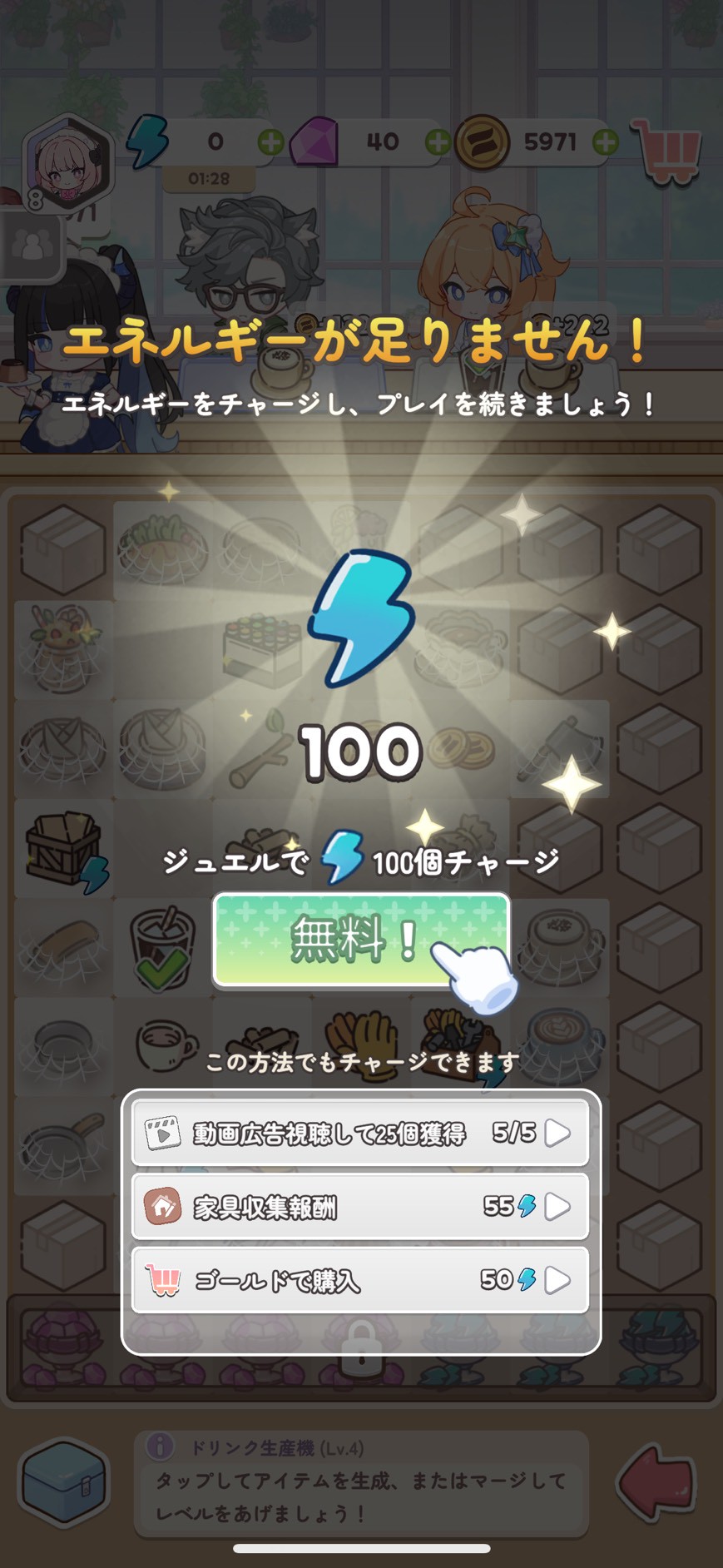Purchase 50 energy with gold
723x1568 pixels.
[558, 1281]
